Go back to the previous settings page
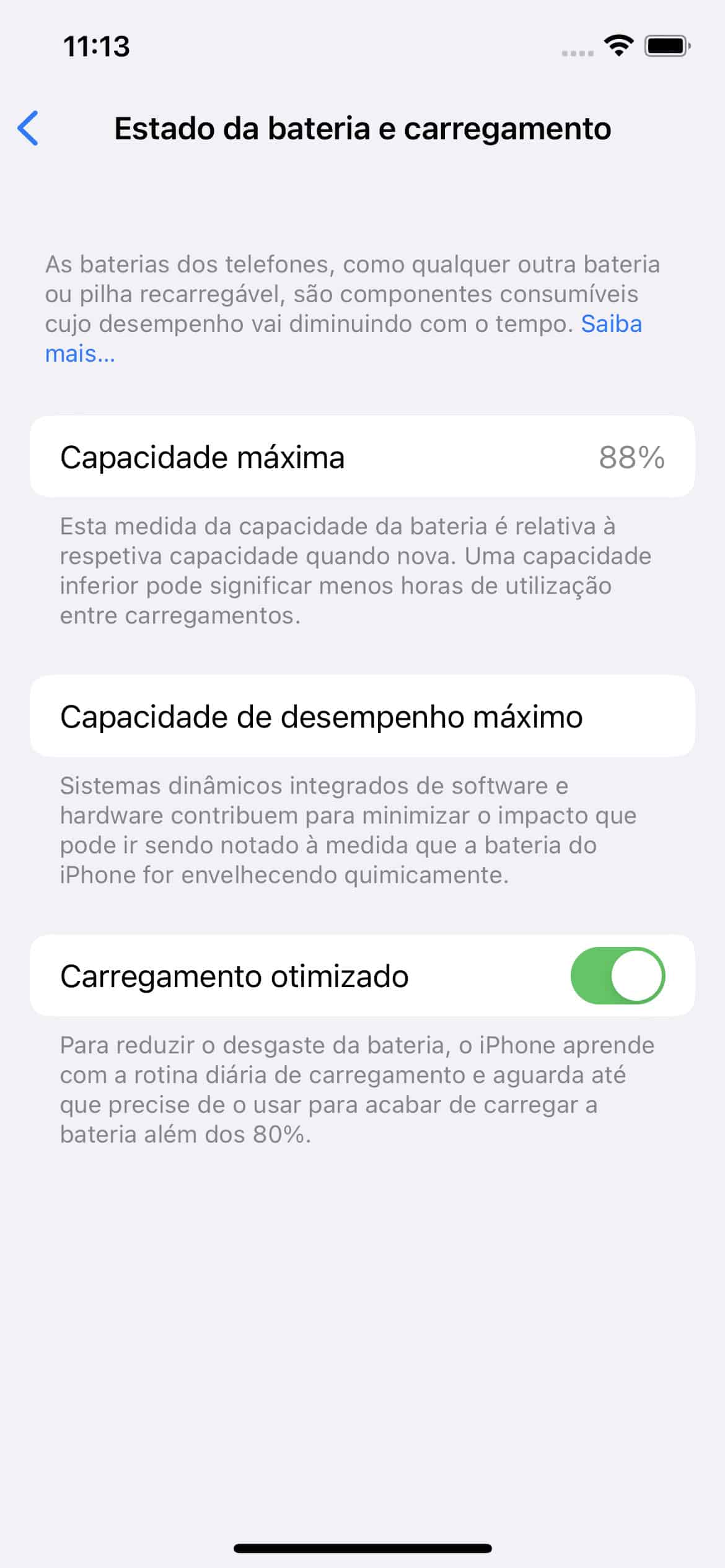This screenshot has height=1568, width=725. (29, 129)
